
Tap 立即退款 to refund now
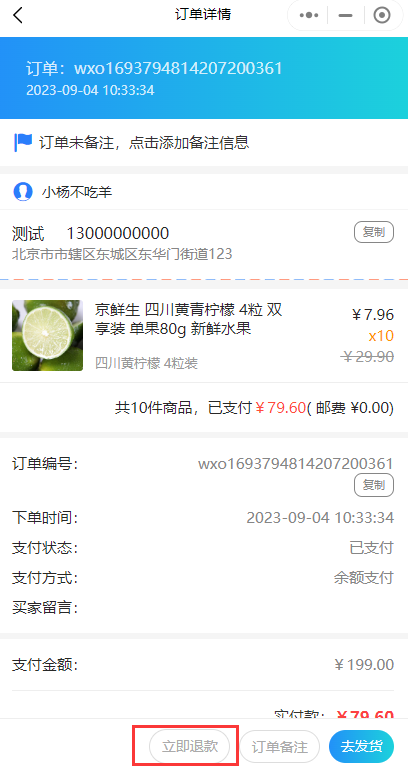[x=189, y=747]
